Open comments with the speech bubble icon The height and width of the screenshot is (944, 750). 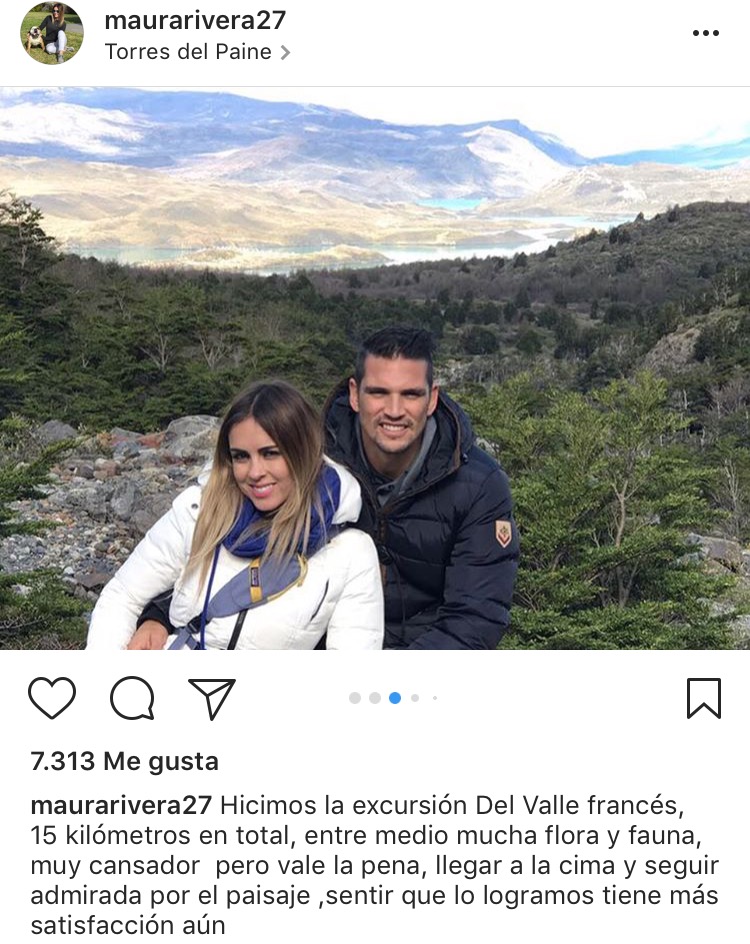click(x=132, y=698)
